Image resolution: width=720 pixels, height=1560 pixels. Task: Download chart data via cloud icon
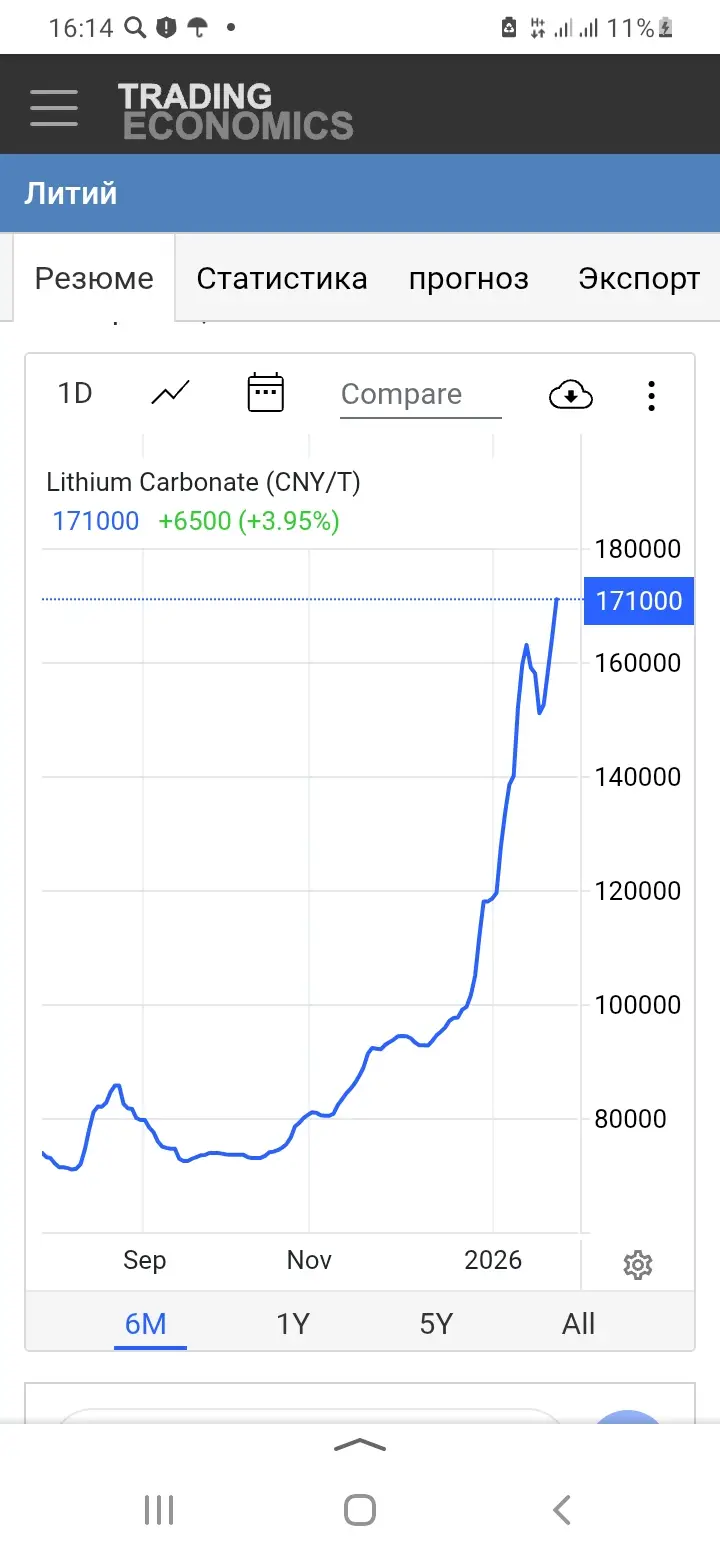point(570,394)
